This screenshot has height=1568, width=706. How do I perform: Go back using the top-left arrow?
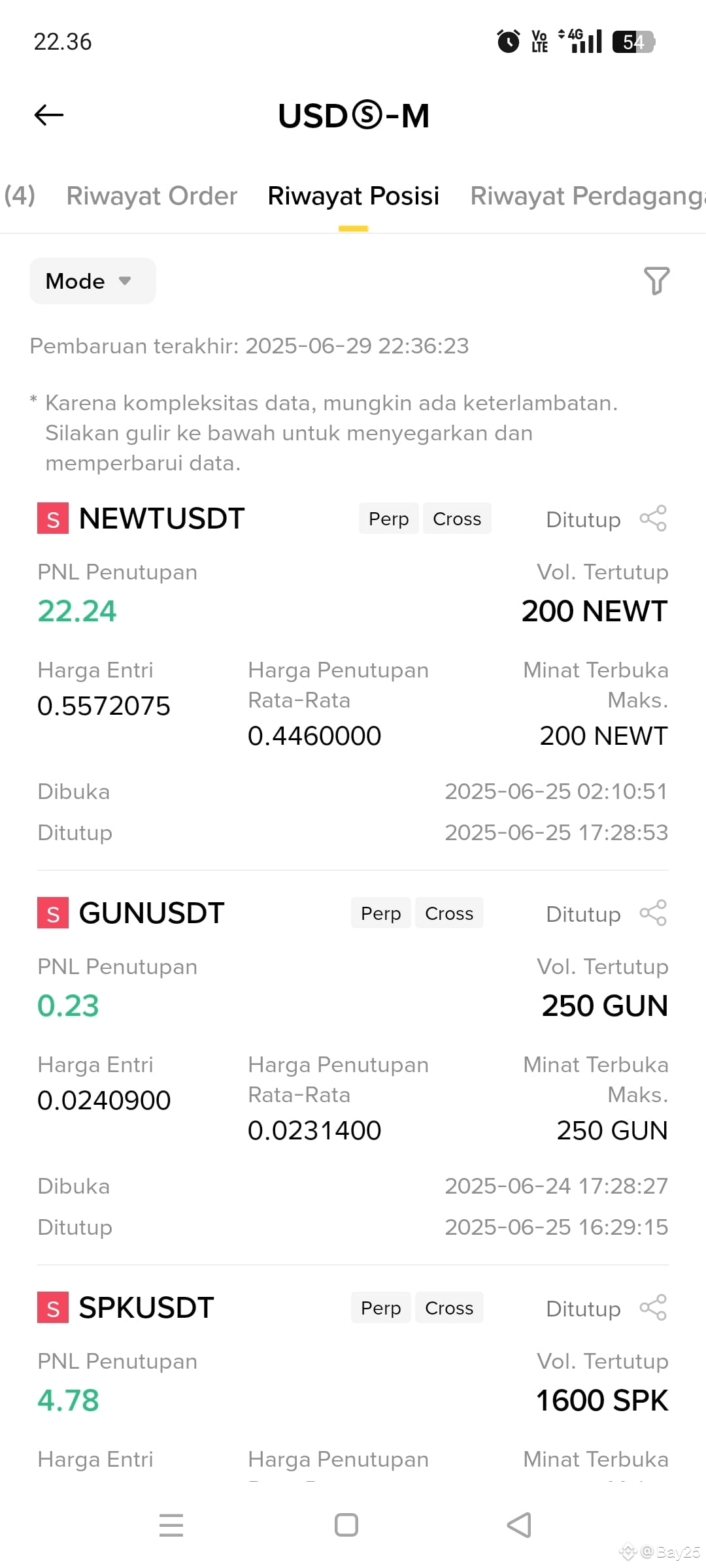[49, 115]
